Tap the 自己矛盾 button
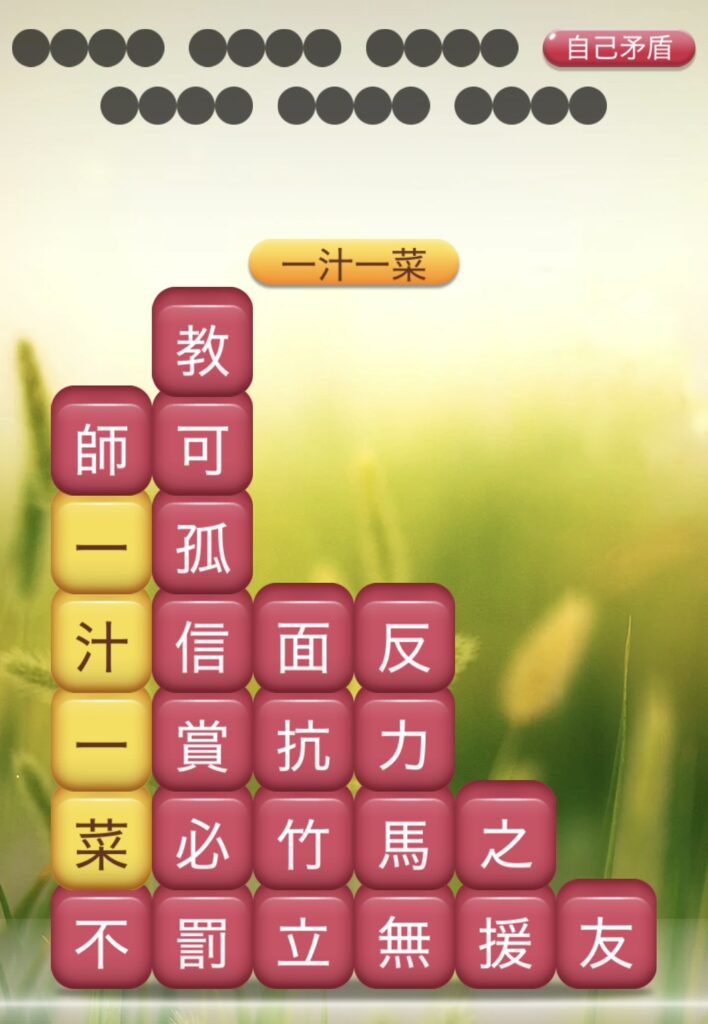The height and width of the screenshot is (1024, 708). pos(618,48)
